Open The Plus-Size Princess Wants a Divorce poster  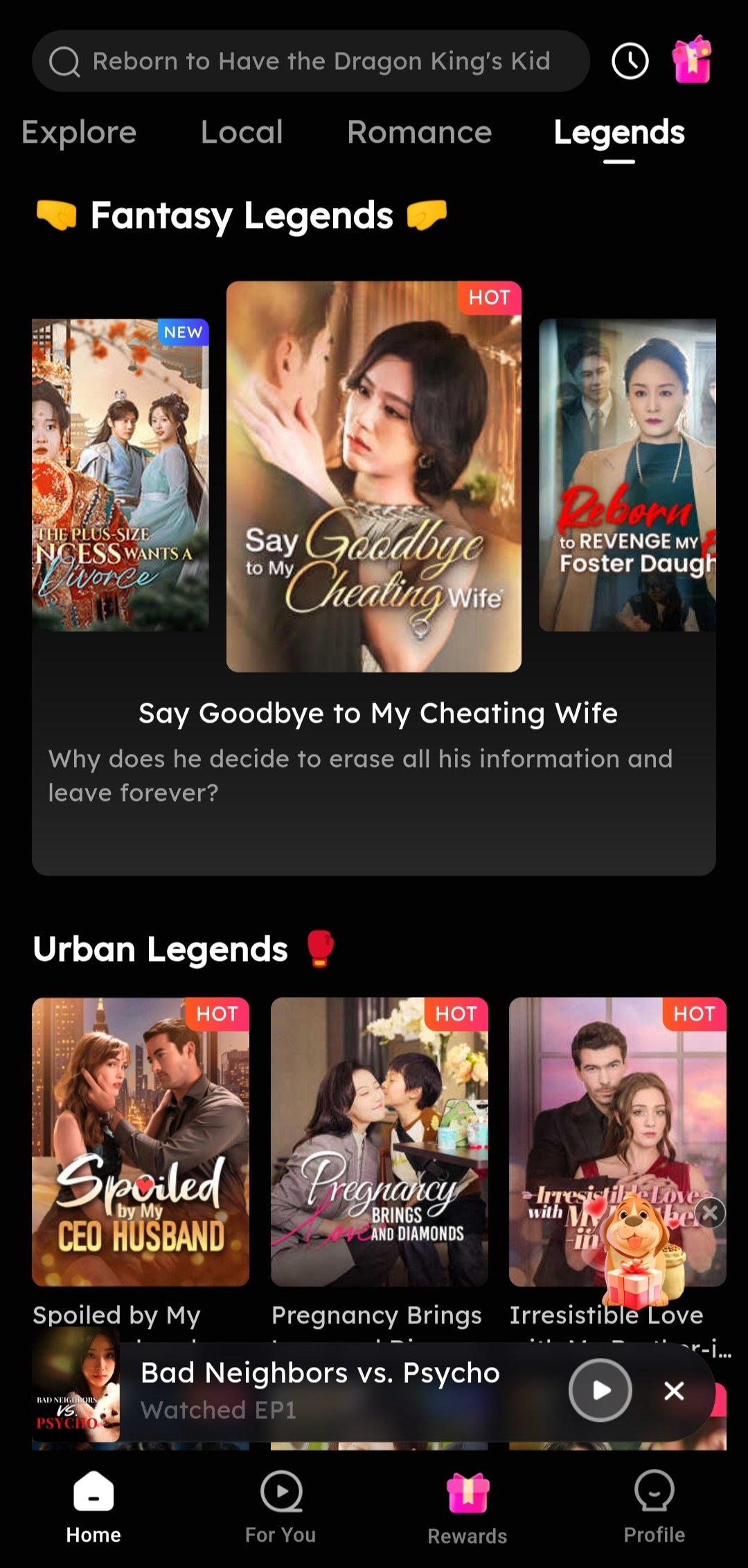point(121,475)
